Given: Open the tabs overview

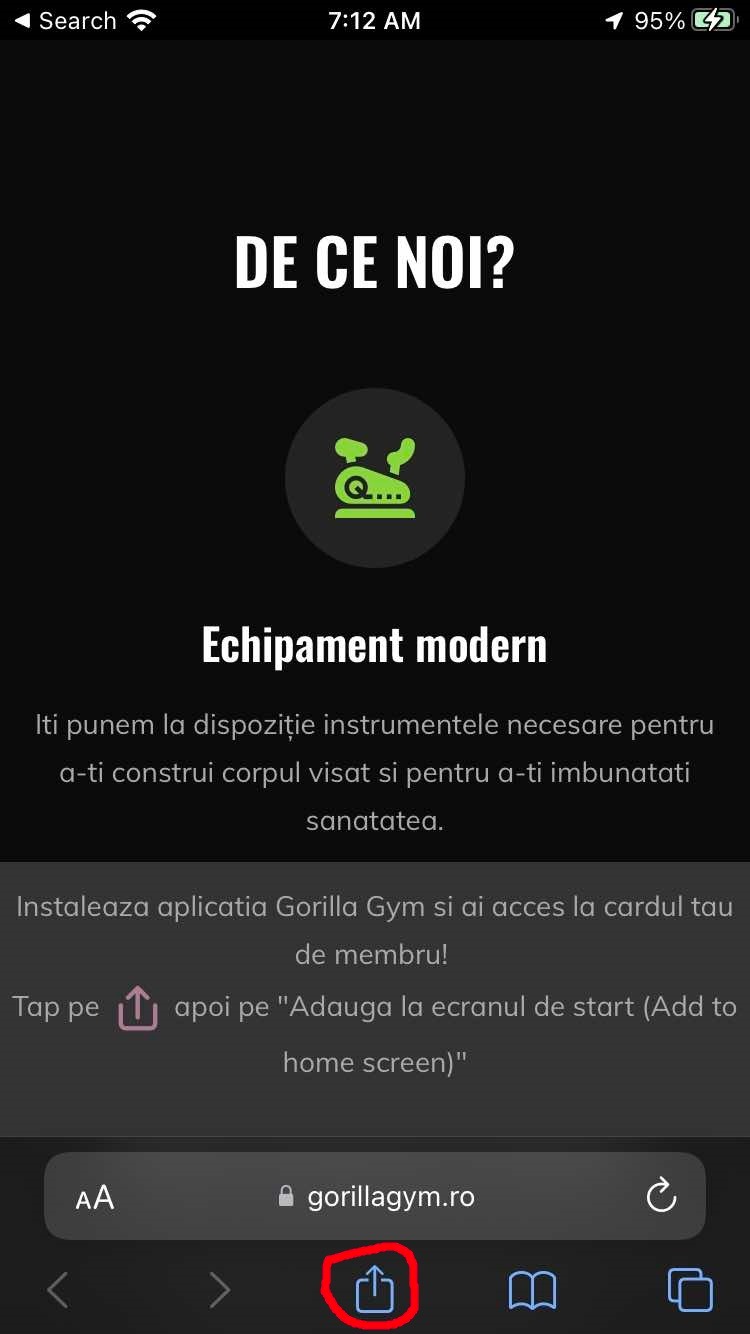Looking at the screenshot, I should (x=690, y=1290).
